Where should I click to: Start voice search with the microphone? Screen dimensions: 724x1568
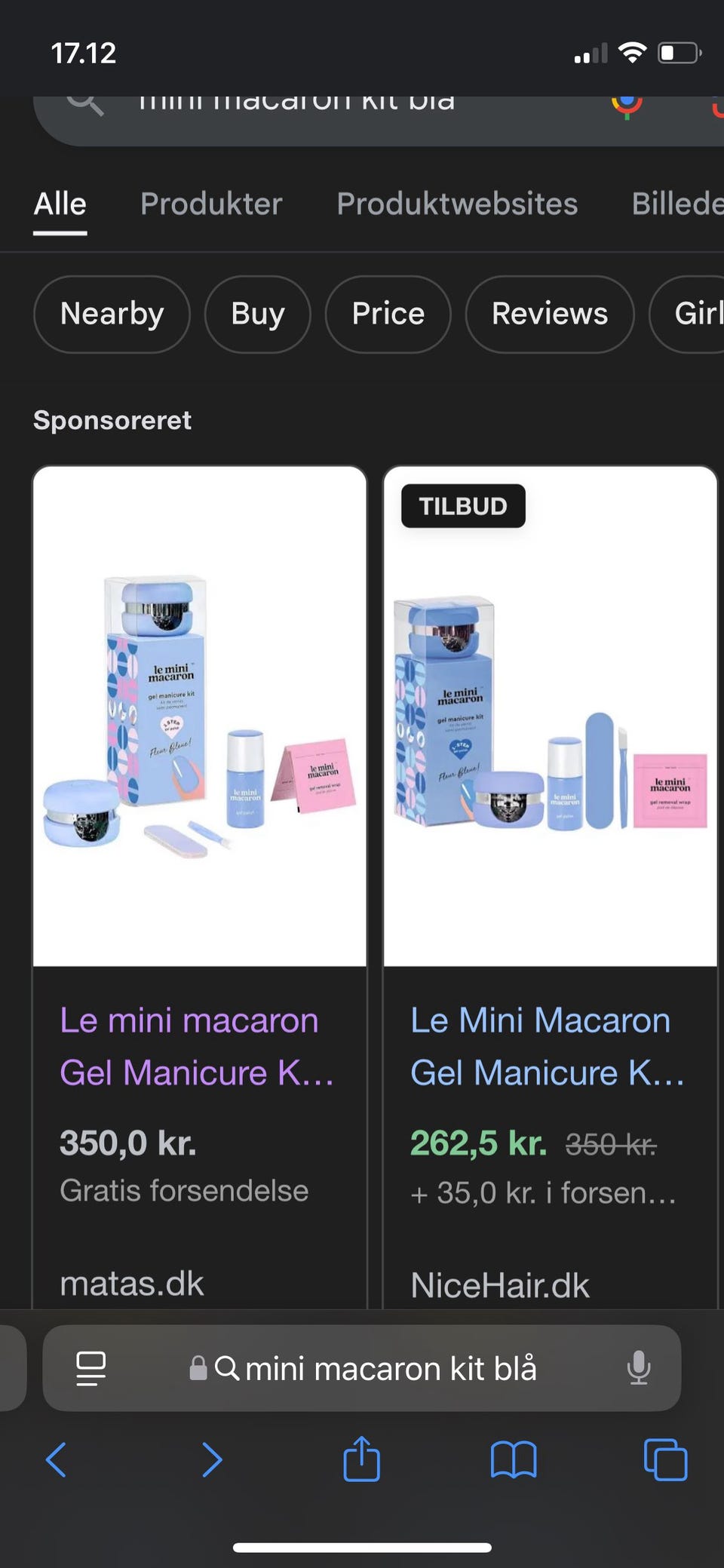pos(638,1368)
